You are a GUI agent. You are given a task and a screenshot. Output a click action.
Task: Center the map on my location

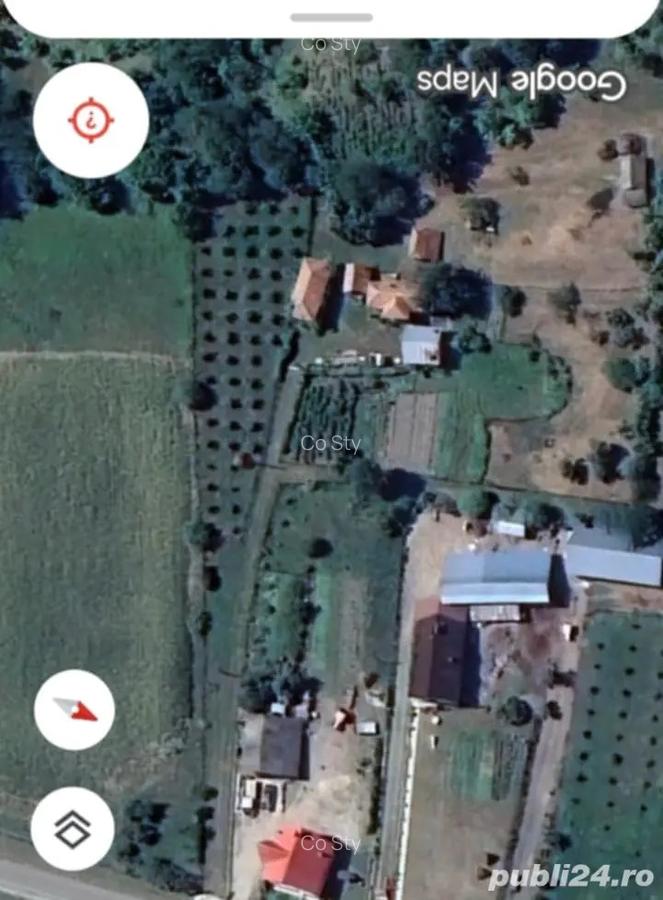coord(91,121)
